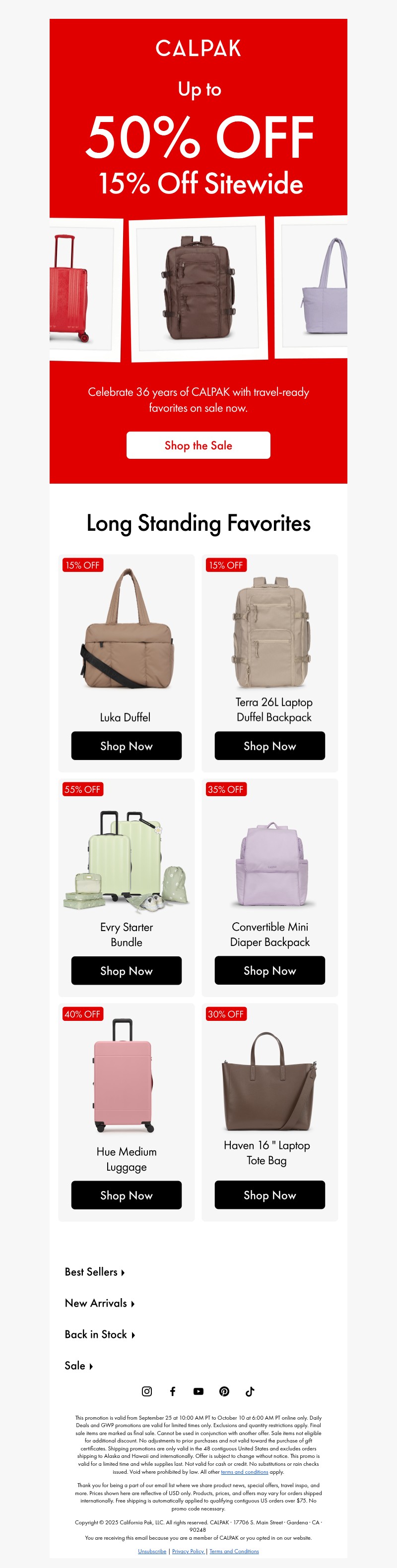Tap the Shop the Sale button
The image size is (397, 1568).
point(198,445)
